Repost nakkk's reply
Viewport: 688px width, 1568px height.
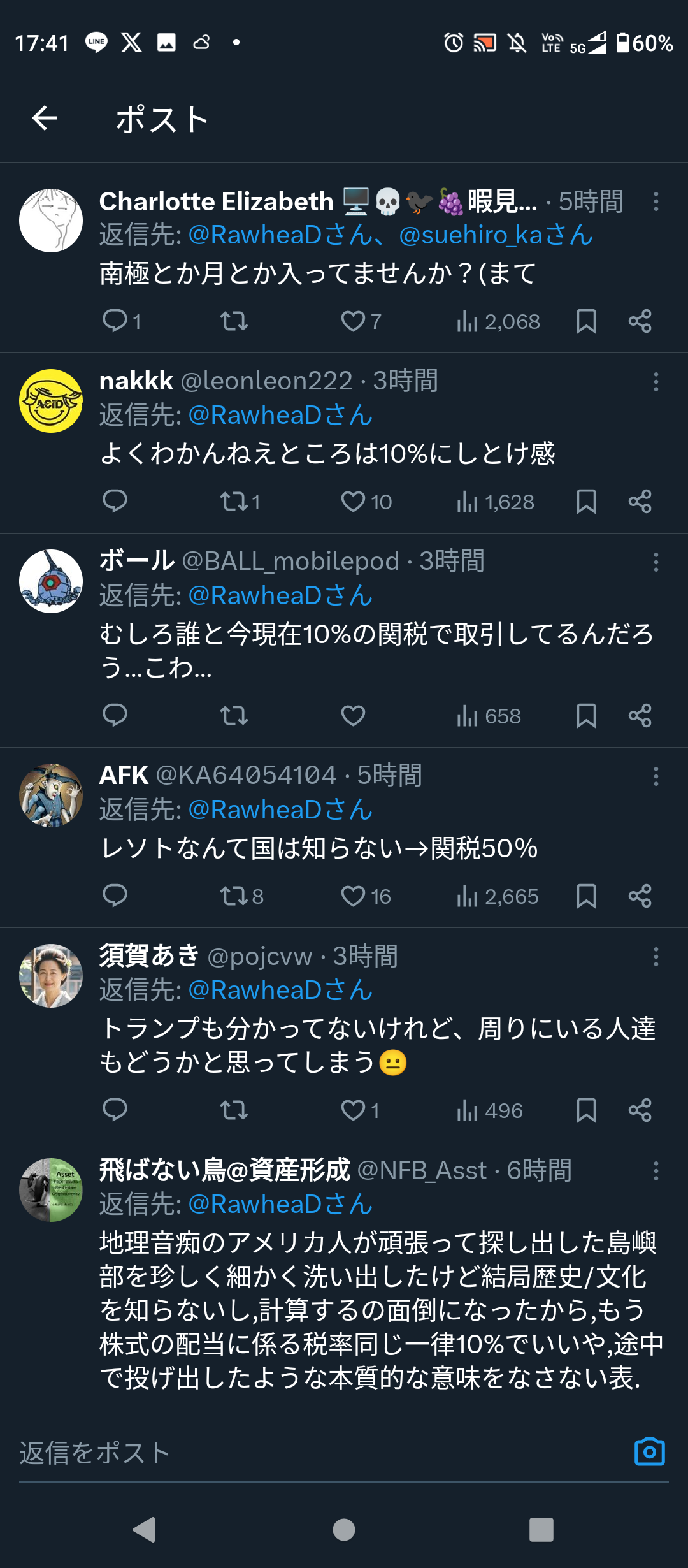coord(234,502)
